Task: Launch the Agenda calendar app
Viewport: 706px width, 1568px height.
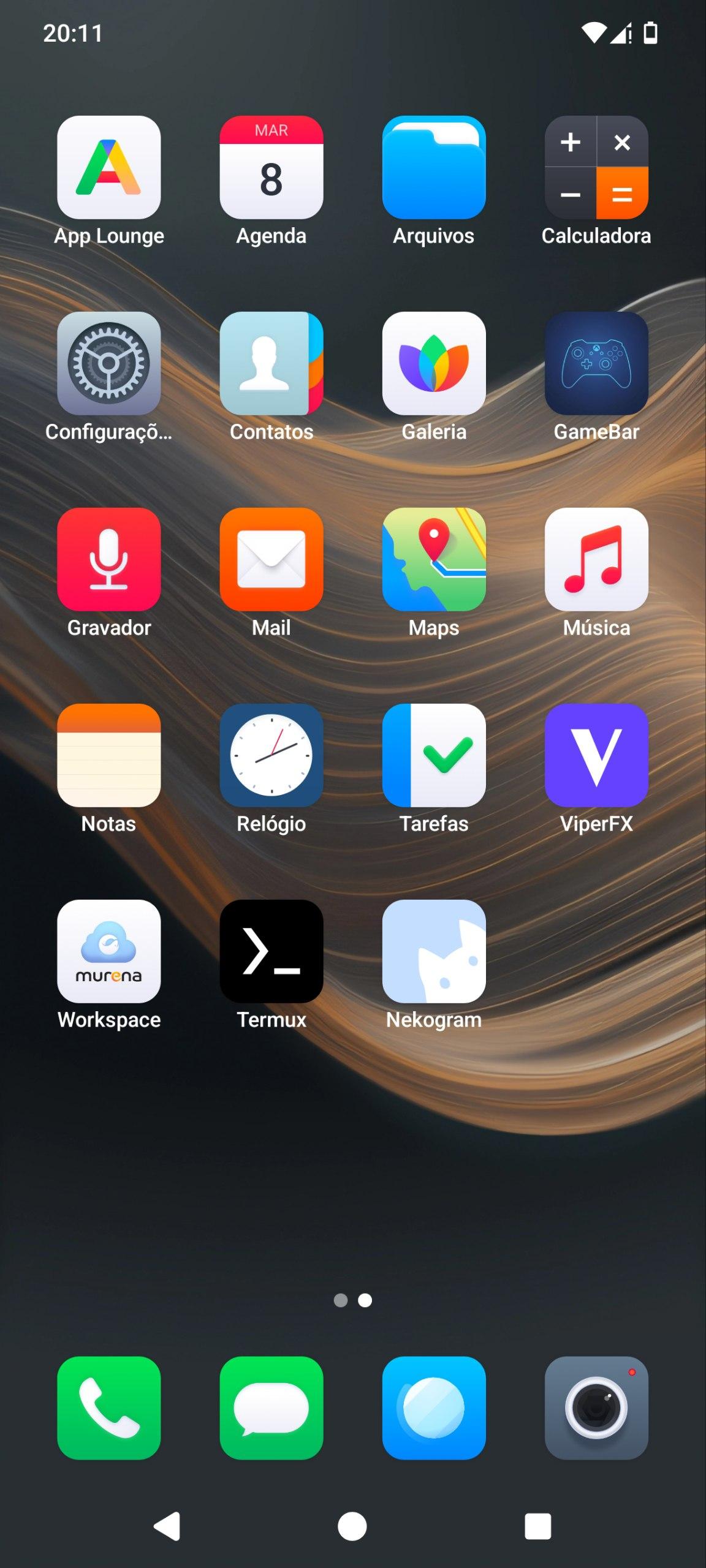Action: pyautogui.click(x=271, y=167)
